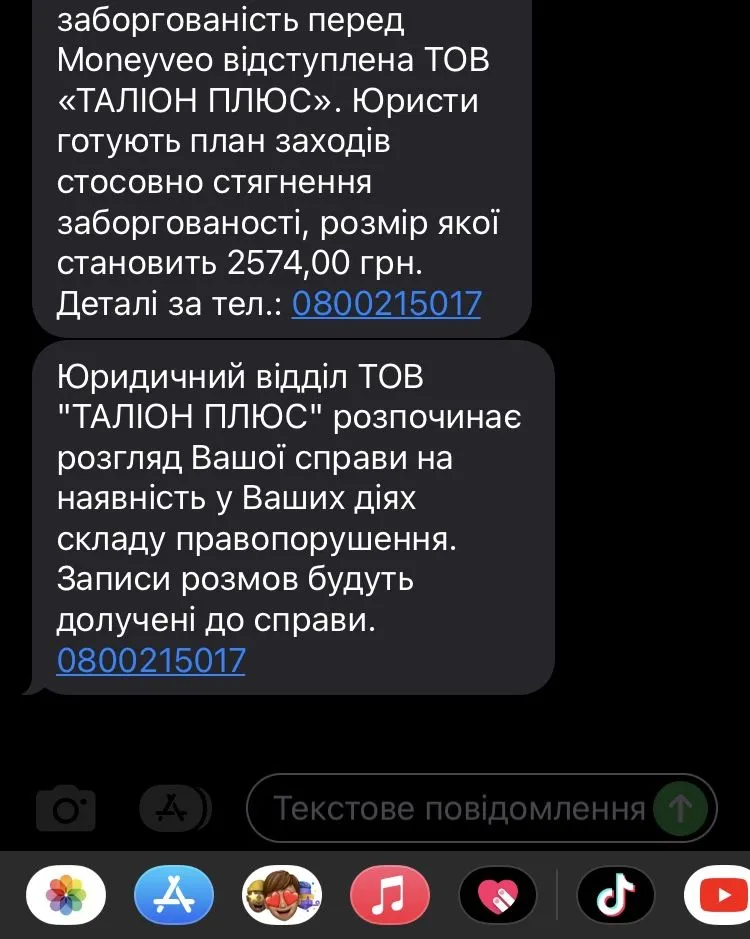This screenshot has width=750, height=939.
Task: Send the message with the arrow button
Action: pos(680,808)
